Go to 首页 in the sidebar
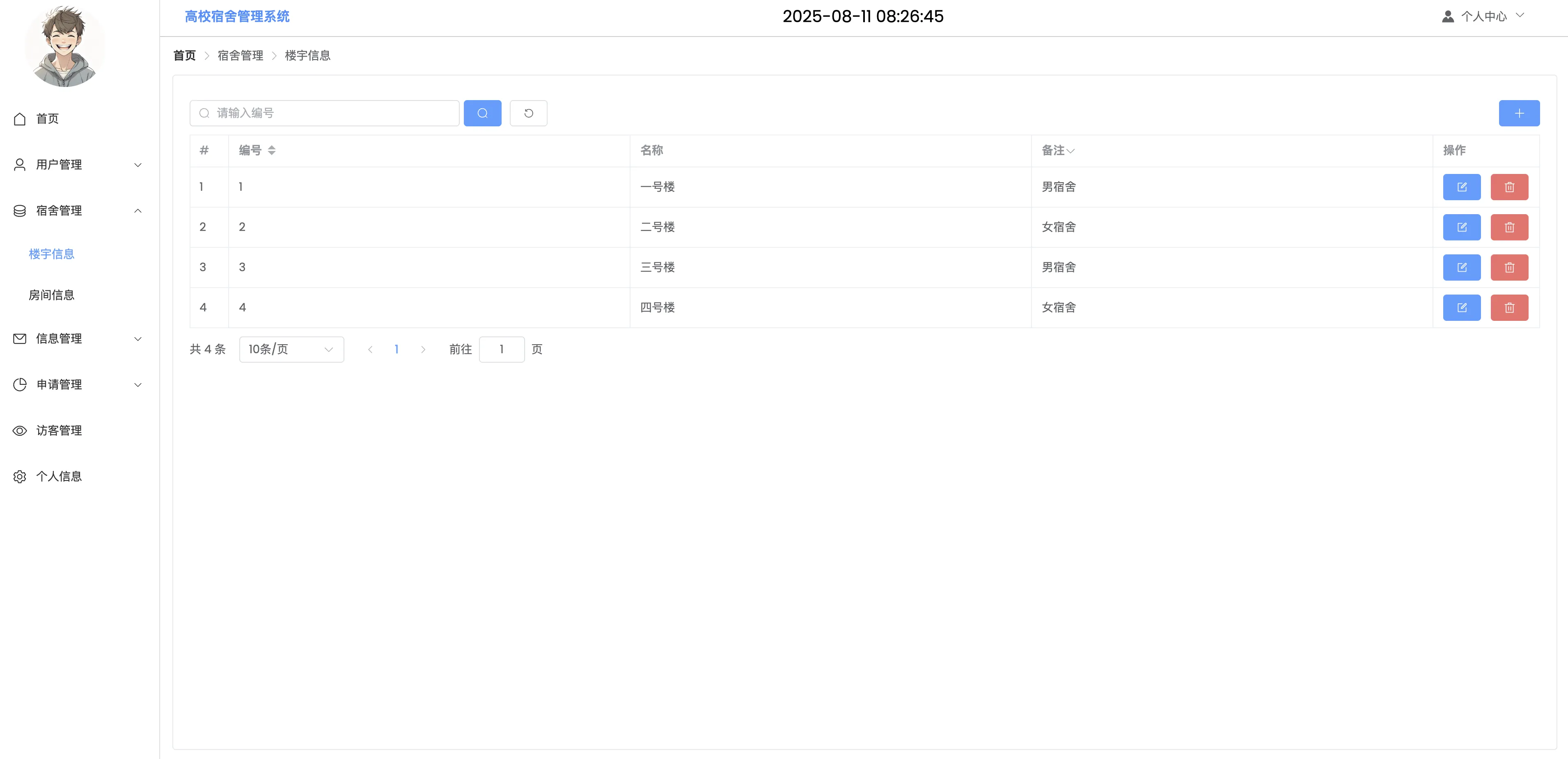The width and height of the screenshot is (1568, 759). (x=48, y=119)
